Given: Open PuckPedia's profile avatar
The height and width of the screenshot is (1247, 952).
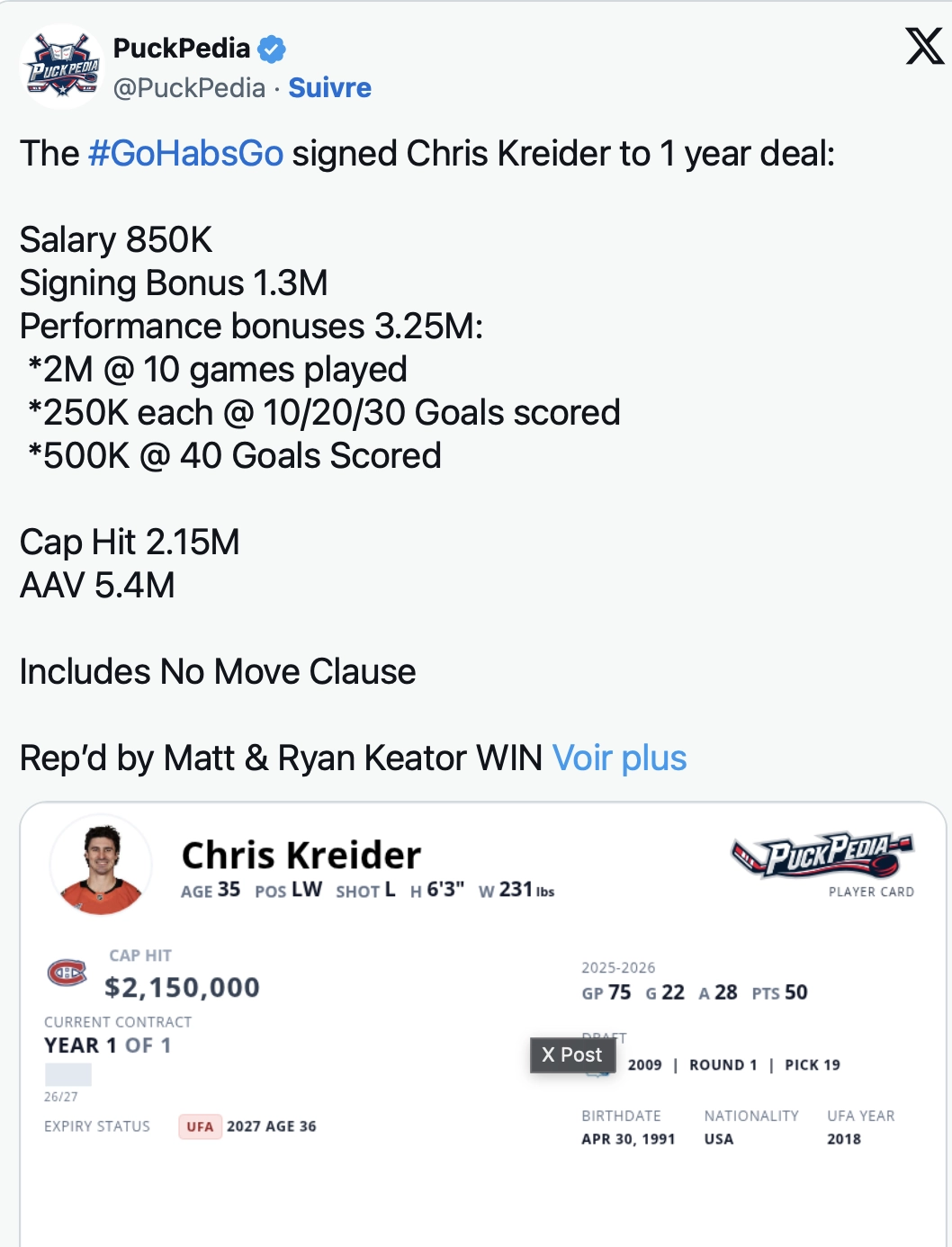Looking at the screenshot, I should pyautogui.click(x=62, y=67).
